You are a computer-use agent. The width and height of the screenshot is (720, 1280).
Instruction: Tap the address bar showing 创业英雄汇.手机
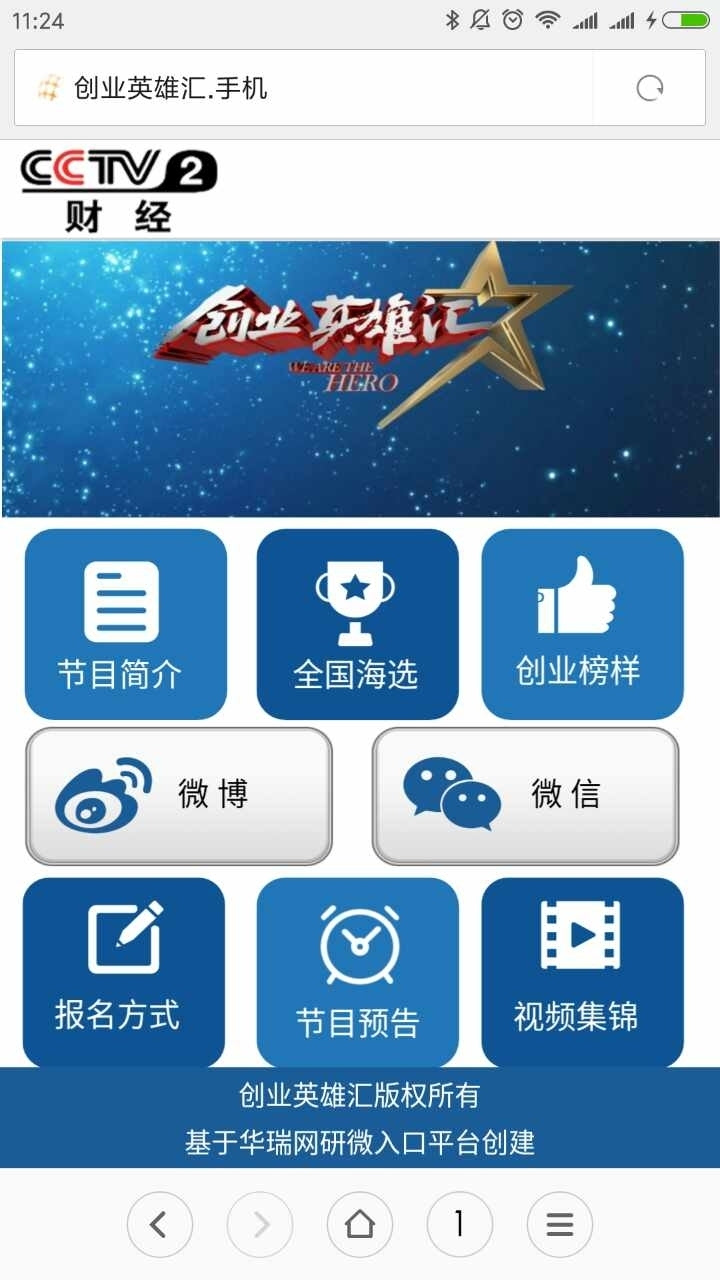pos(300,88)
